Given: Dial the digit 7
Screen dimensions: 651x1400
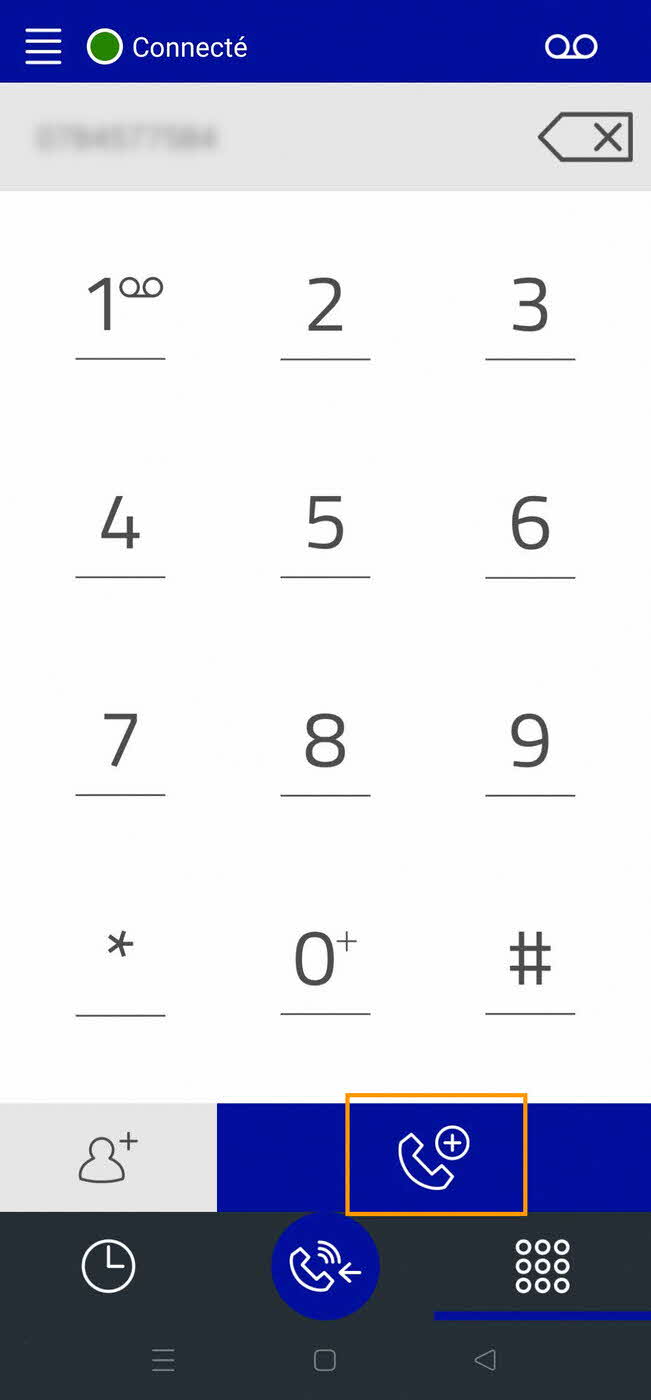Looking at the screenshot, I should [x=120, y=743].
